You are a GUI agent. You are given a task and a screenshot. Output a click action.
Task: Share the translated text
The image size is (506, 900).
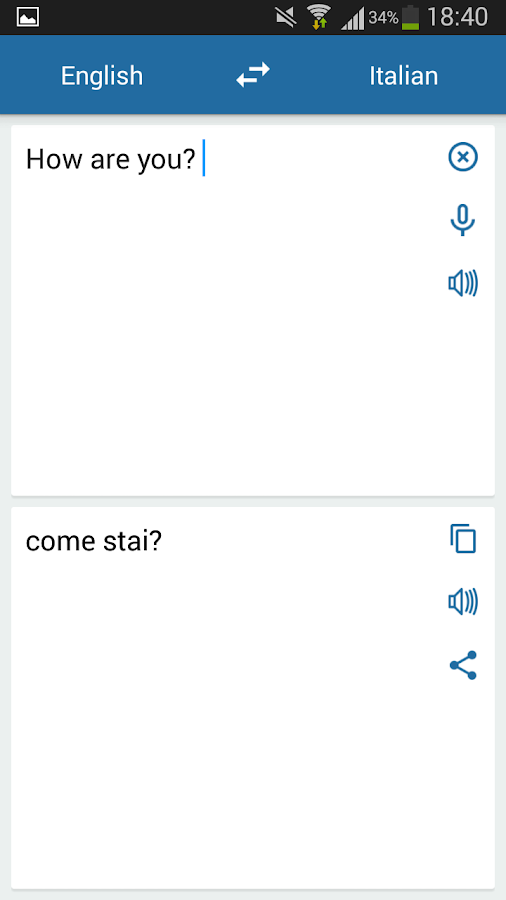click(x=463, y=665)
